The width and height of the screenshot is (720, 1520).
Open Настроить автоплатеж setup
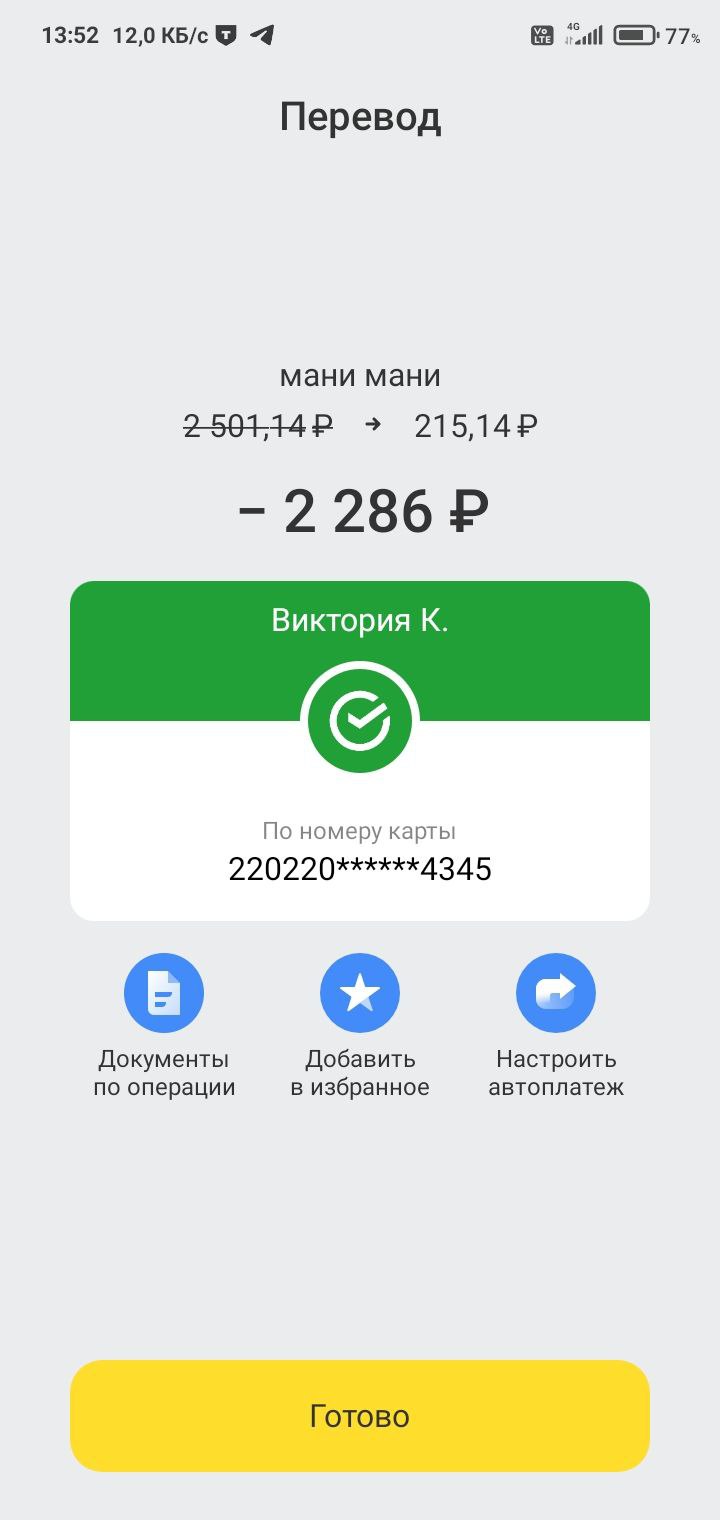(556, 993)
